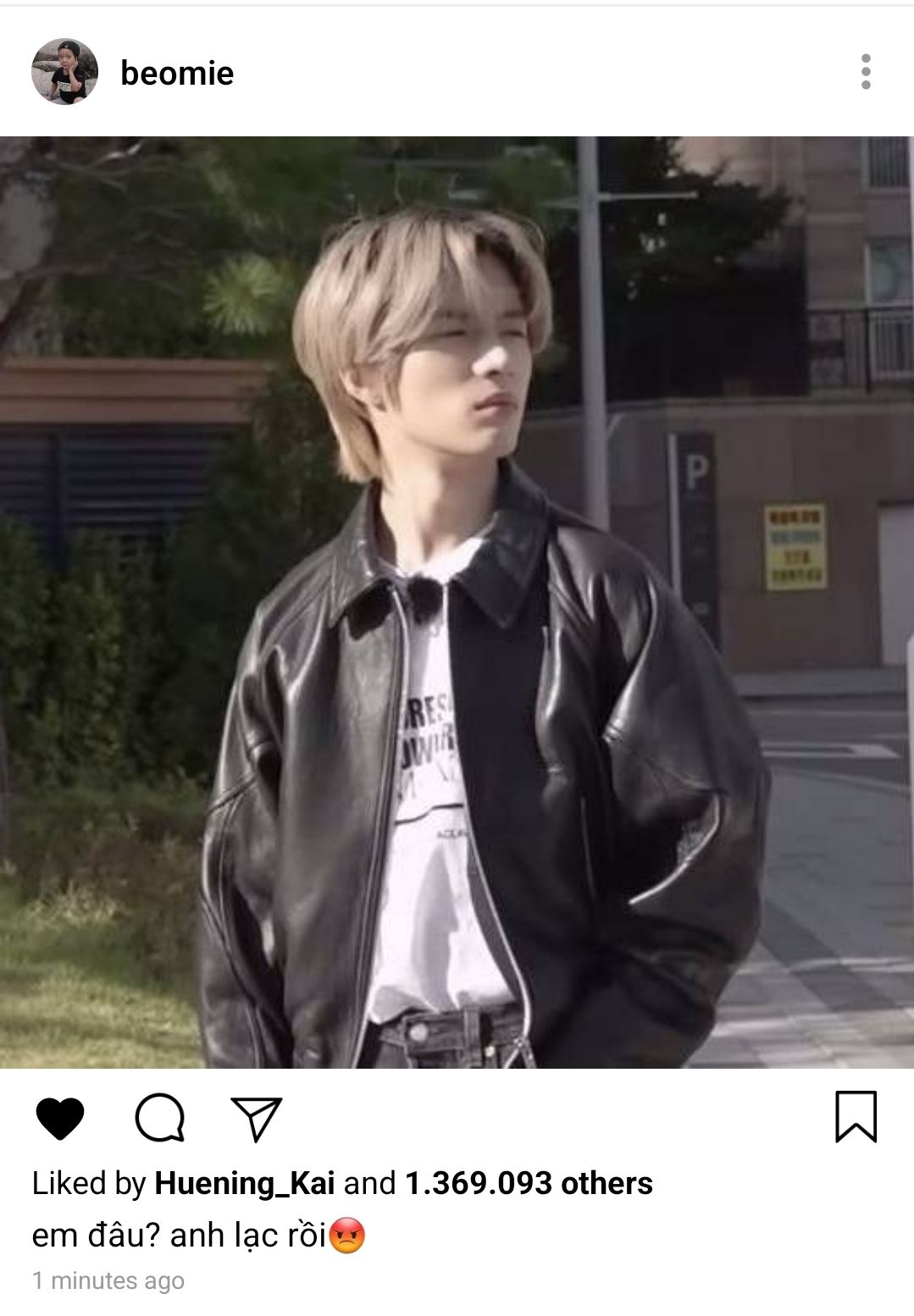Open Huening_Kai's profile from the likes
The height and width of the screenshot is (1316, 914).
click(x=244, y=1183)
